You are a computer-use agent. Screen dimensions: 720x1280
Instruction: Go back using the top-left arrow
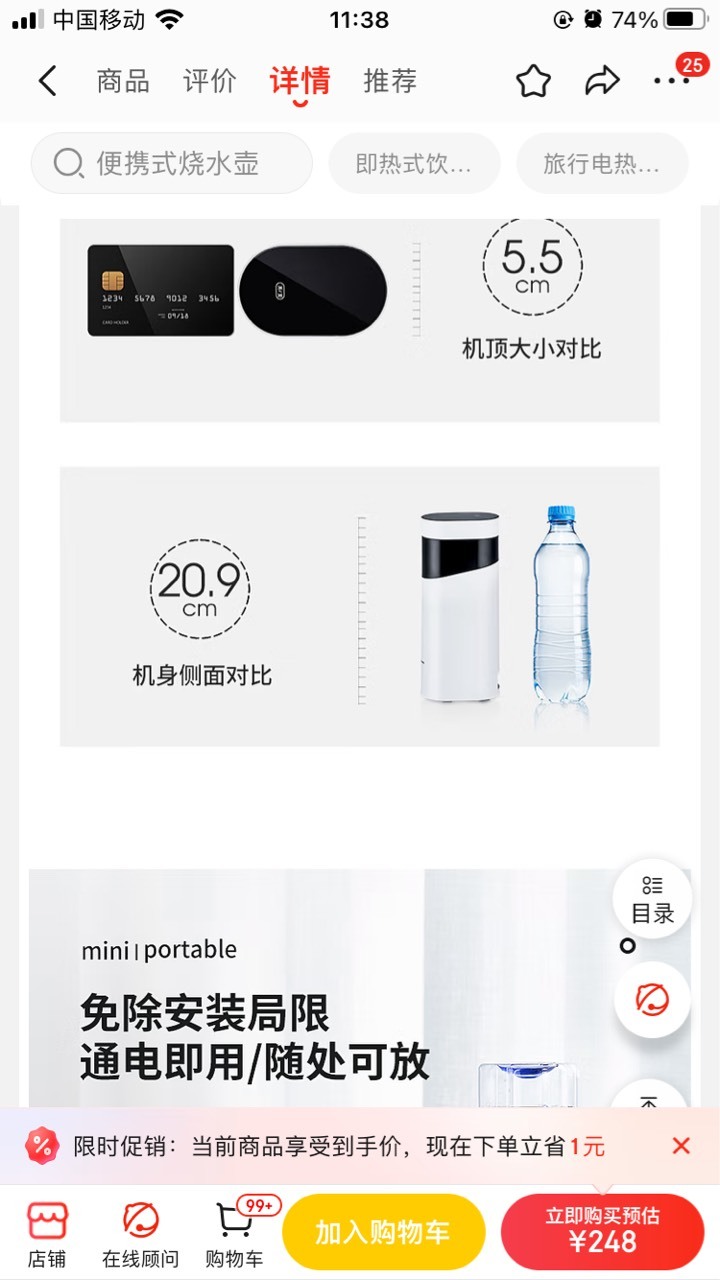point(47,81)
